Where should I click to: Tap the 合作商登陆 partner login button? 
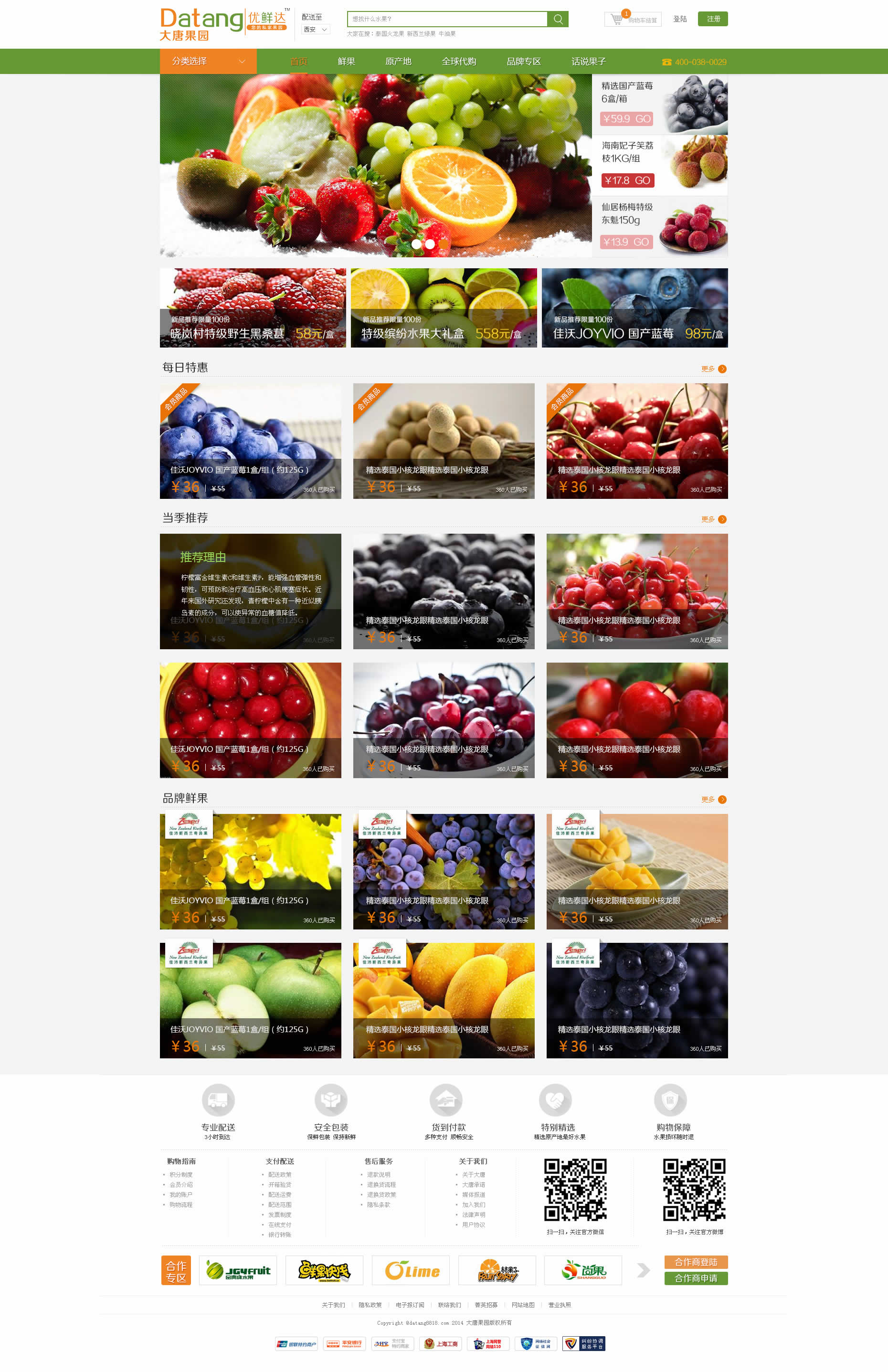[x=696, y=1262]
